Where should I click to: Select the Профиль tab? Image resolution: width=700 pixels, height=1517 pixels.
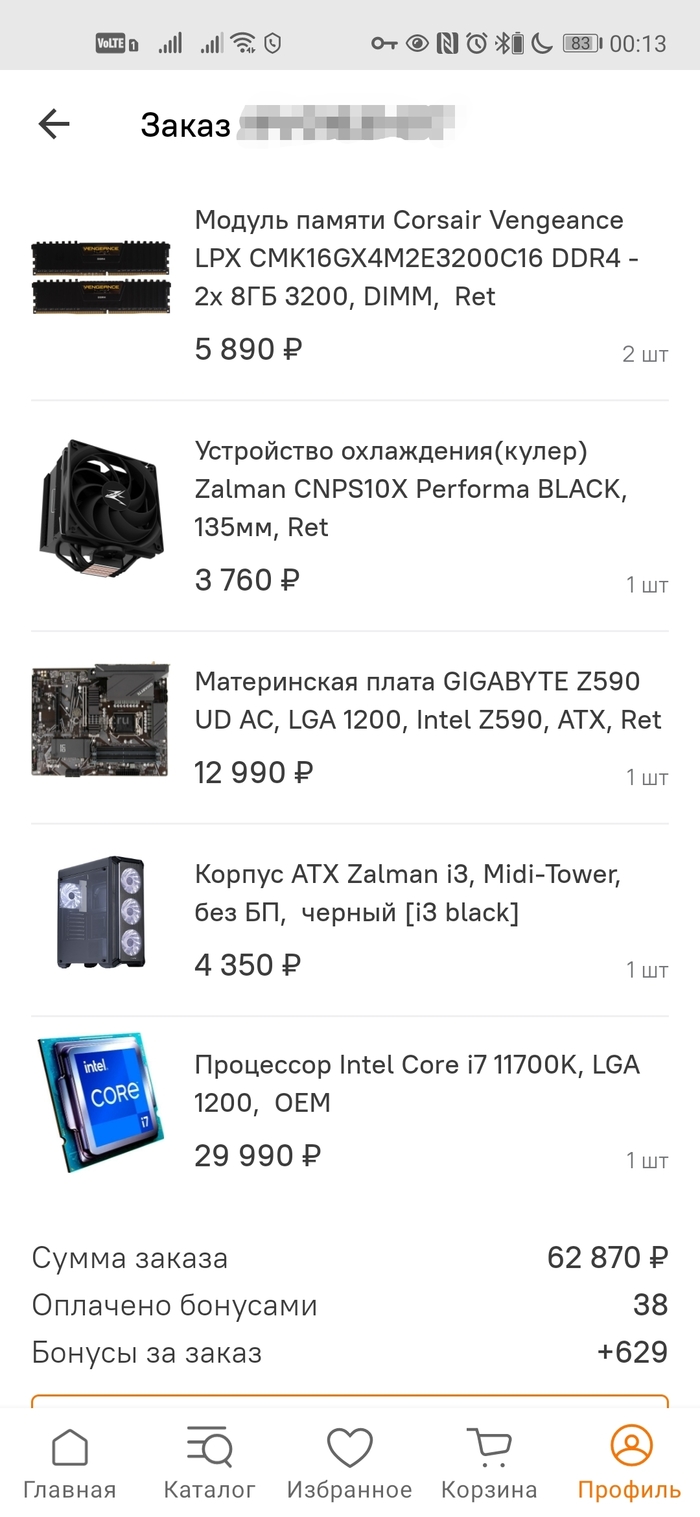pos(630,1463)
